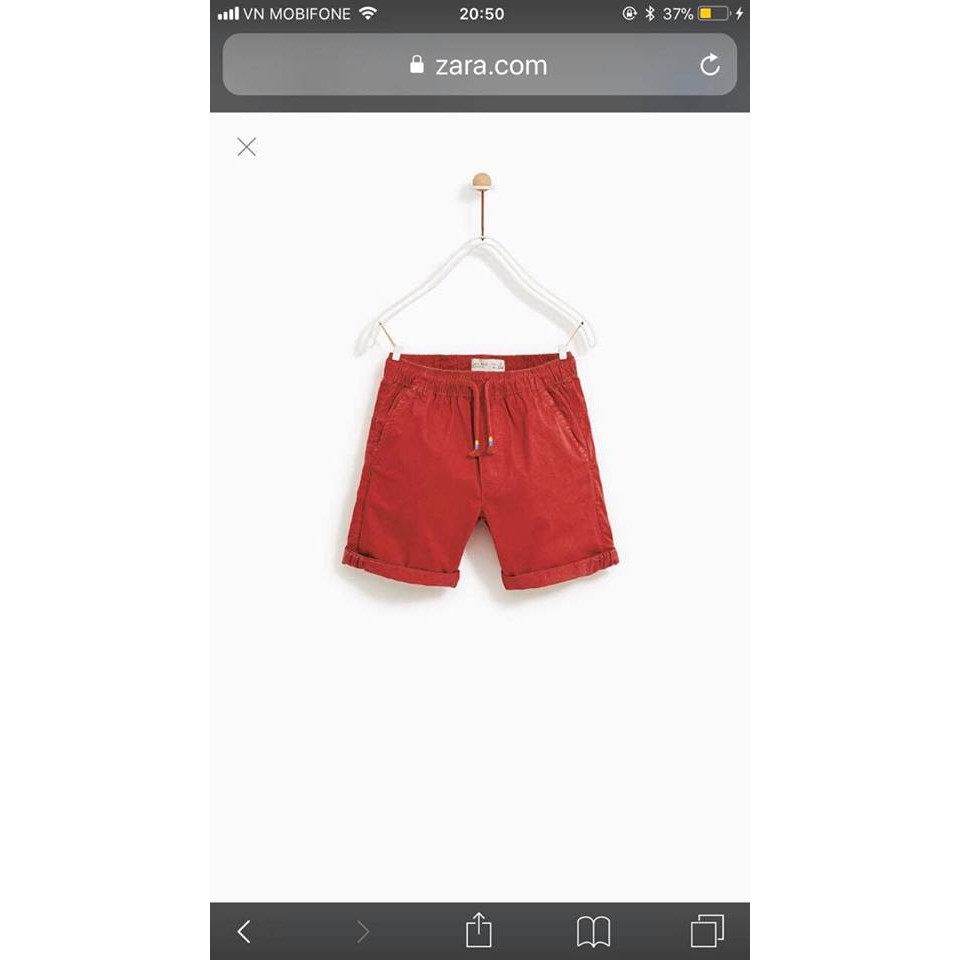Reload the zara.com page
960x960 pixels.
tap(710, 65)
